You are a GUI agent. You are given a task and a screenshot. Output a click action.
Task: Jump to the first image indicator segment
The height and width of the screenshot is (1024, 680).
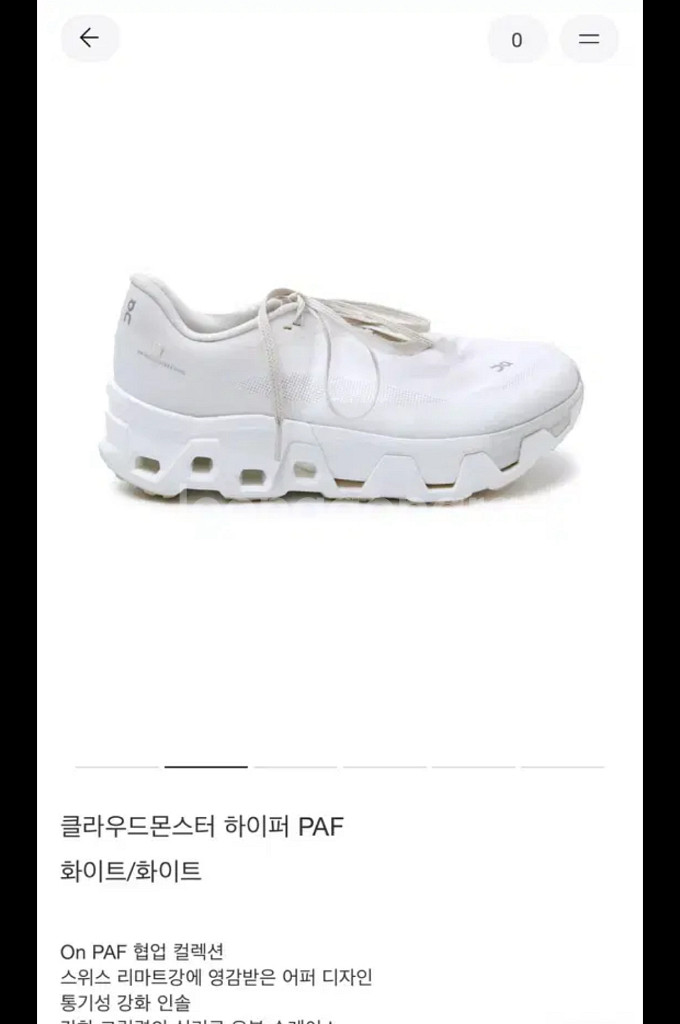[117, 767]
